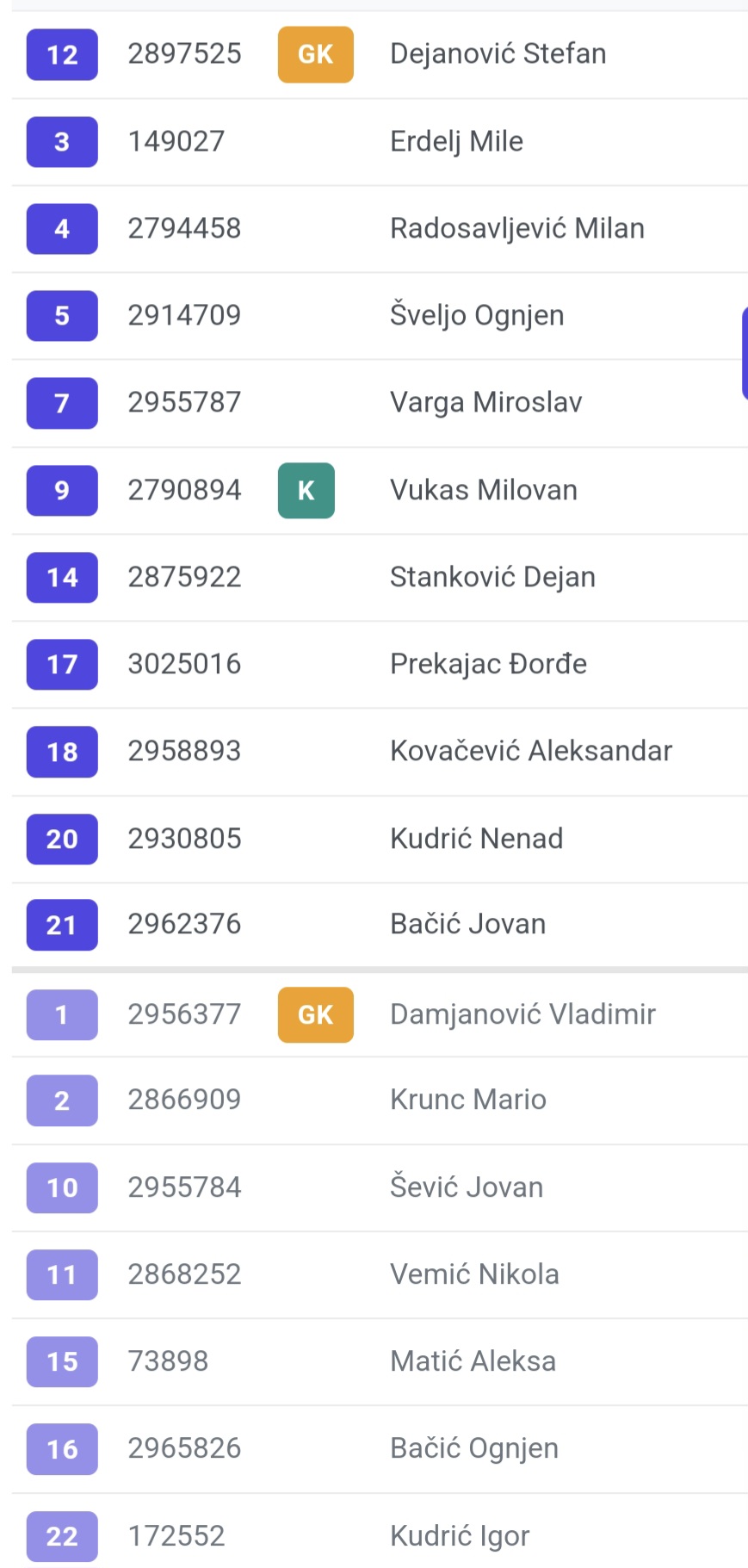This screenshot has width=748, height=1568.
Task: Open Radosavljević Milan's player entry
Action: [379, 229]
